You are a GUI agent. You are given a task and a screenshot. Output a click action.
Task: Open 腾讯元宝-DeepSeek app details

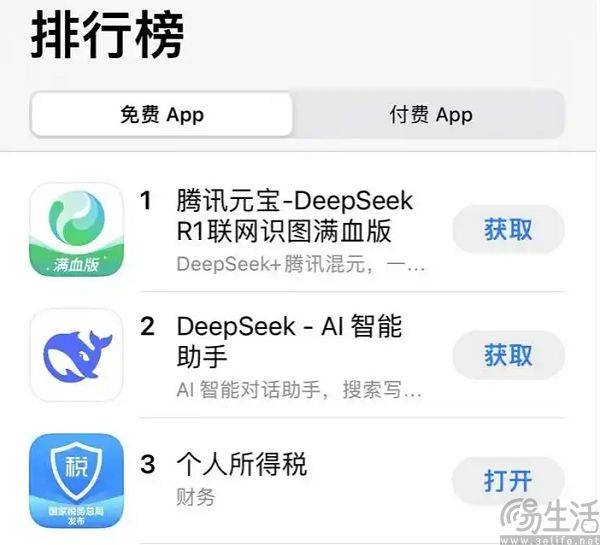(x=294, y=216)
